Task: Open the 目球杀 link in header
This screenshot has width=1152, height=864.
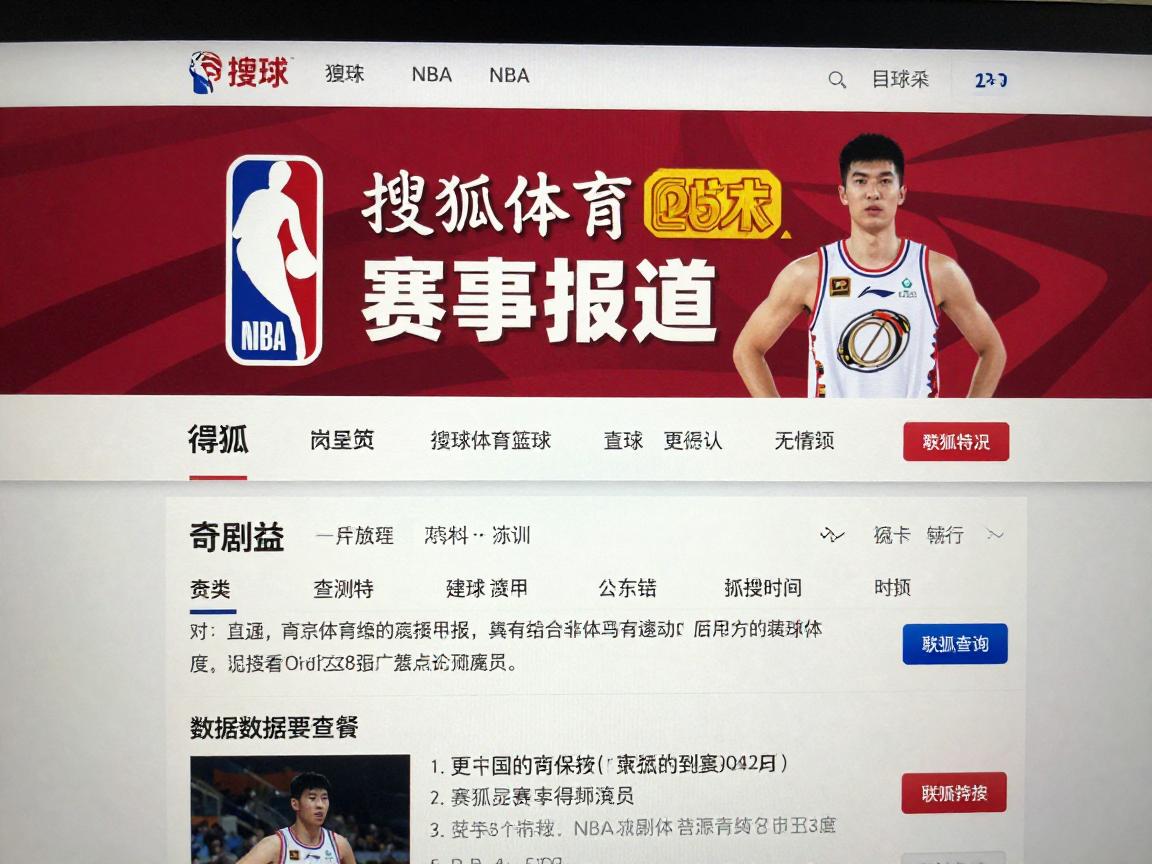Action: [900, 80]
